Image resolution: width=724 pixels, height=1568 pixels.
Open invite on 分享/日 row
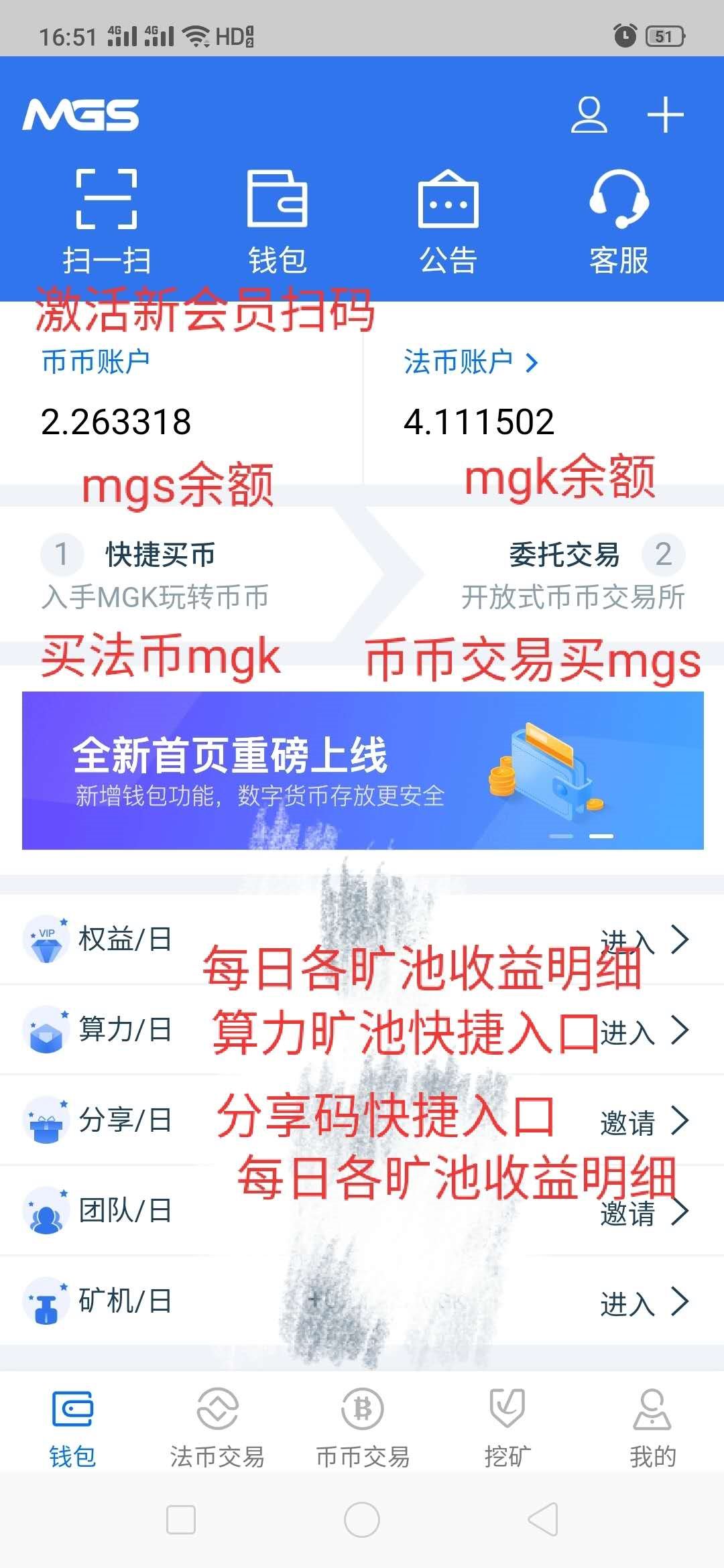click(x=644, y=1121)
